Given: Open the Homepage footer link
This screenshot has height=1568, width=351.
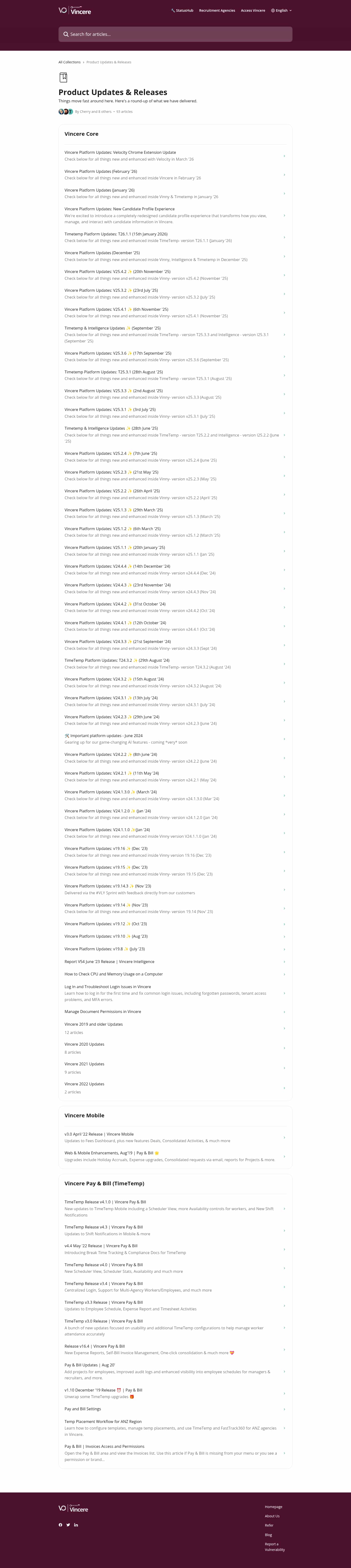Looking at the screenshot, I should tap(273, 1507).
